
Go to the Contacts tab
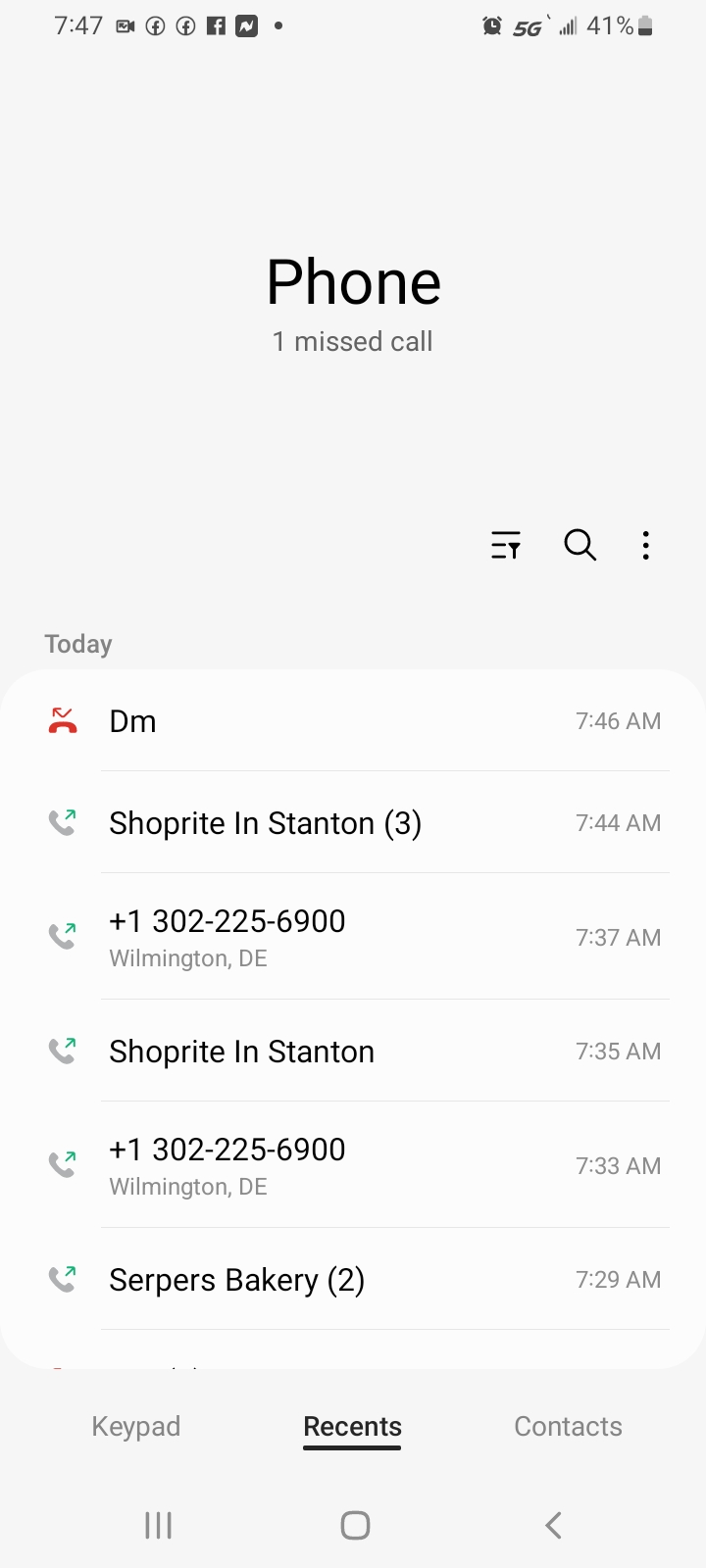coord(568,1427)
